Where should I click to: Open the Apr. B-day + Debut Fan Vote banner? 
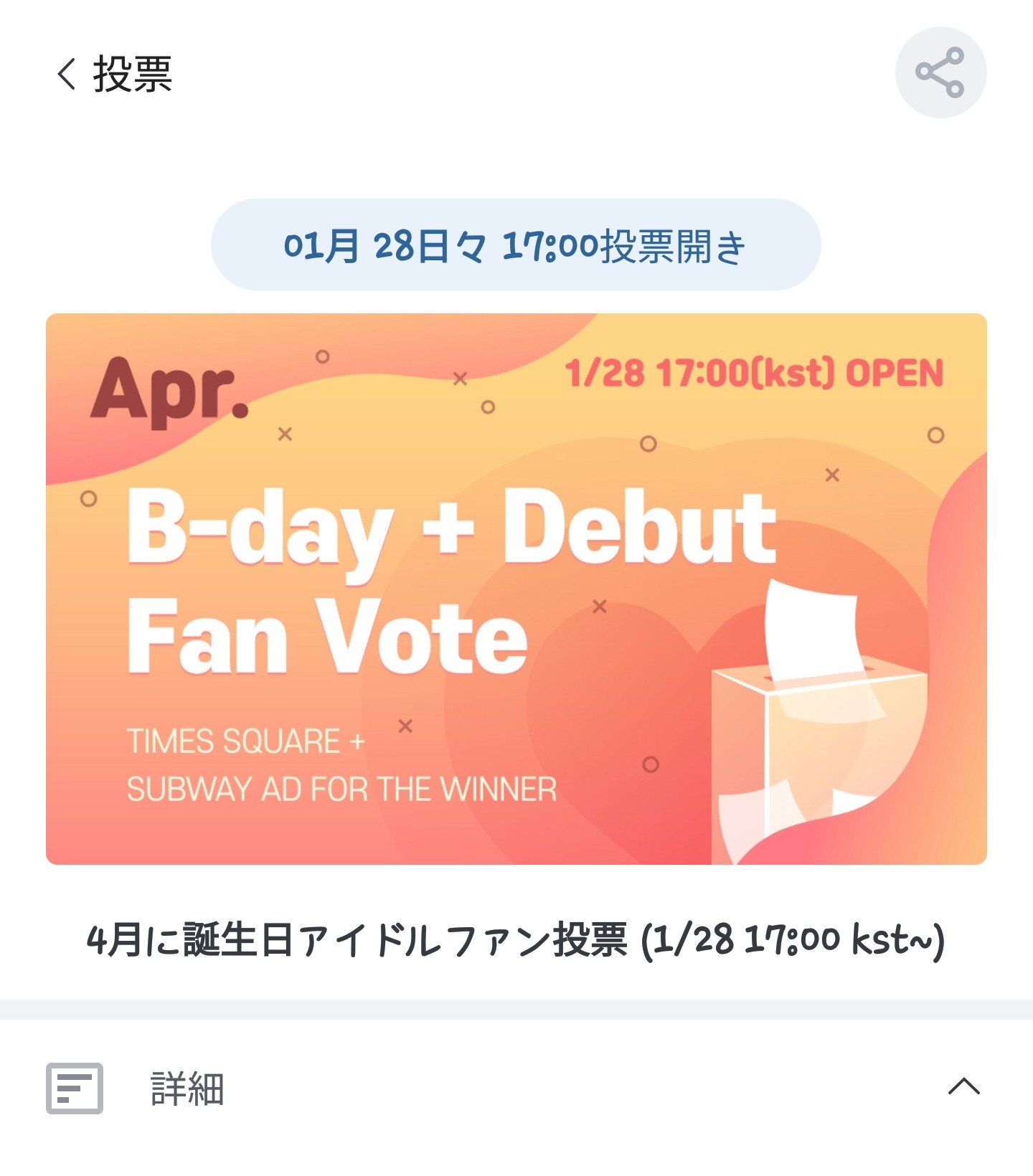[516, 589]
